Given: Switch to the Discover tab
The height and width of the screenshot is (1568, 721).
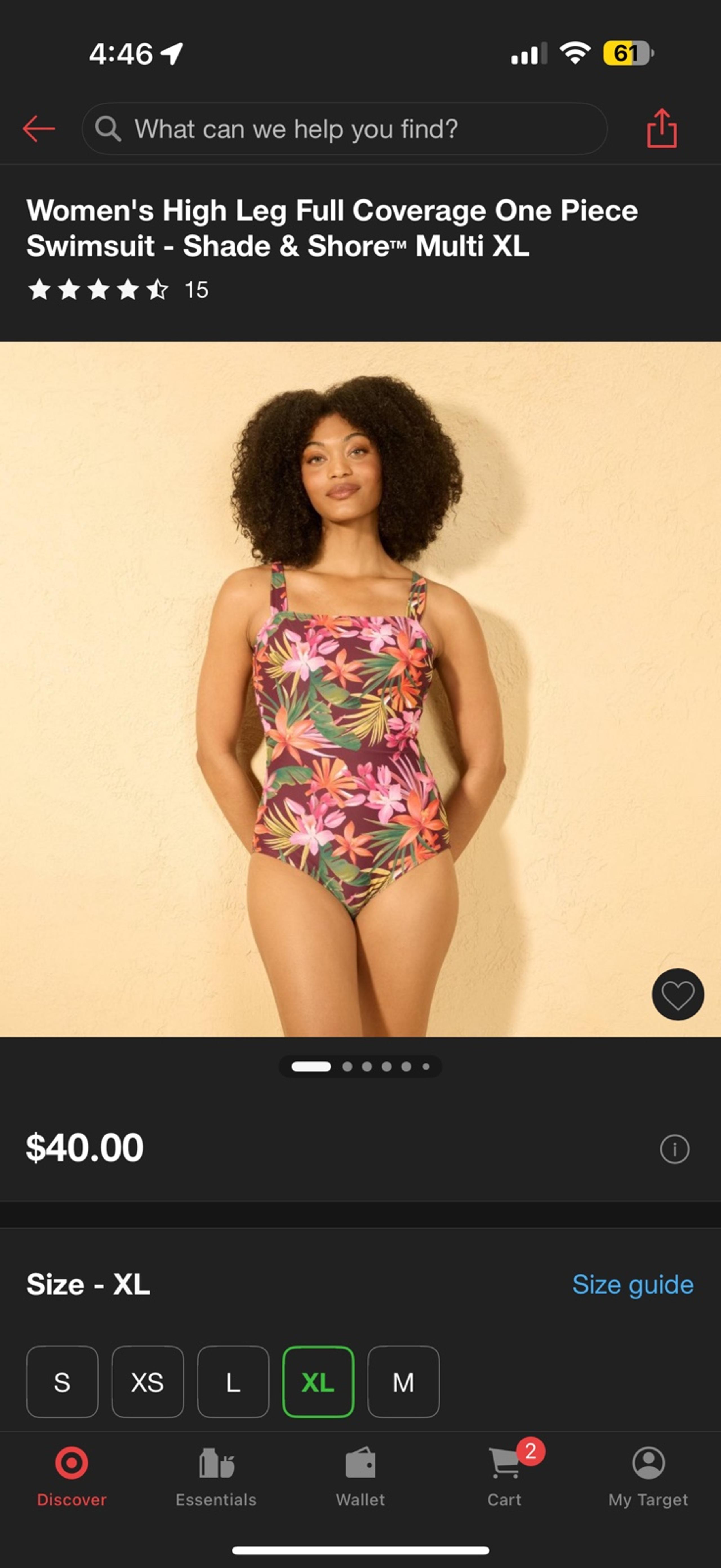Looking at the screenshot, I should coord(72,1477).
